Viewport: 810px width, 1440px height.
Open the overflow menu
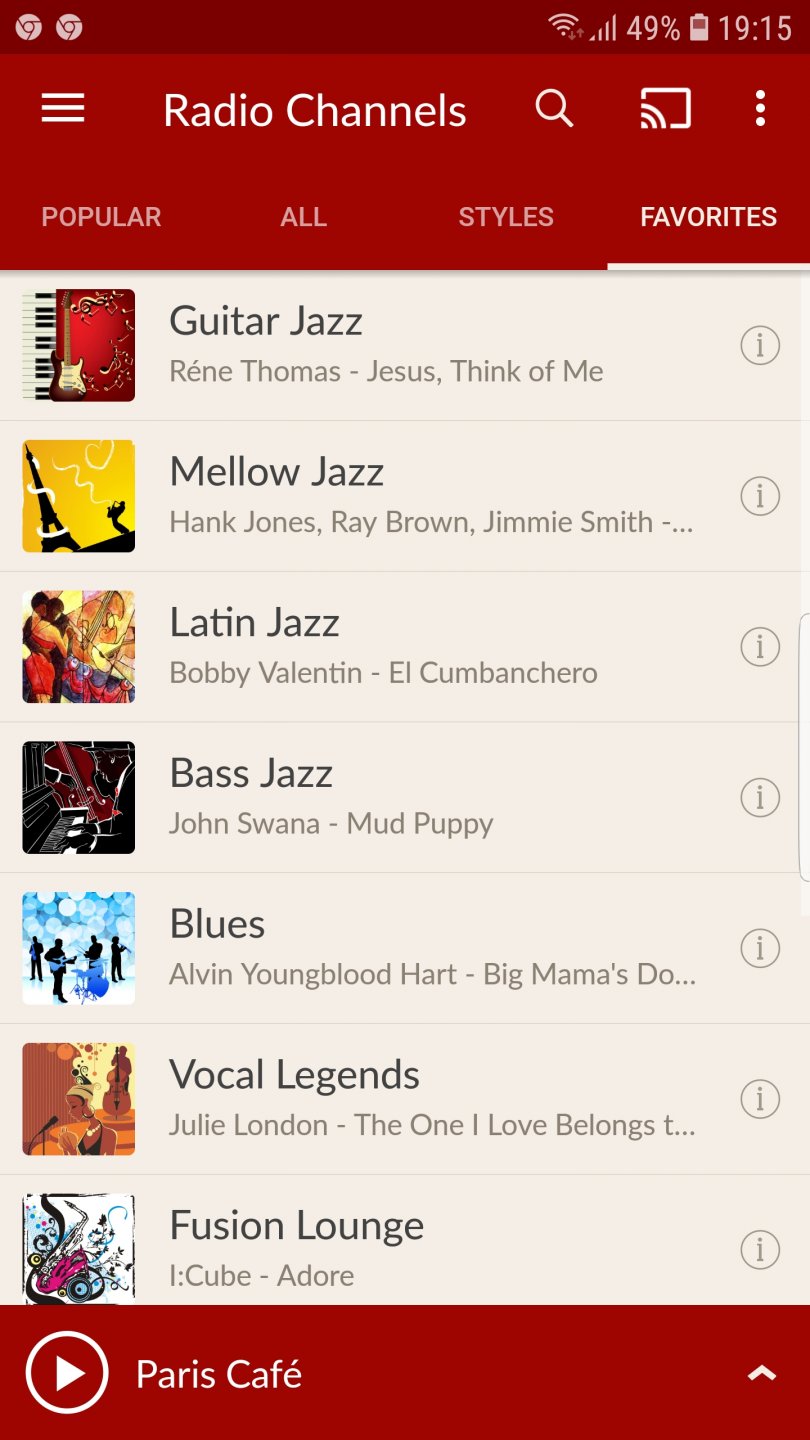click(760, 109)
